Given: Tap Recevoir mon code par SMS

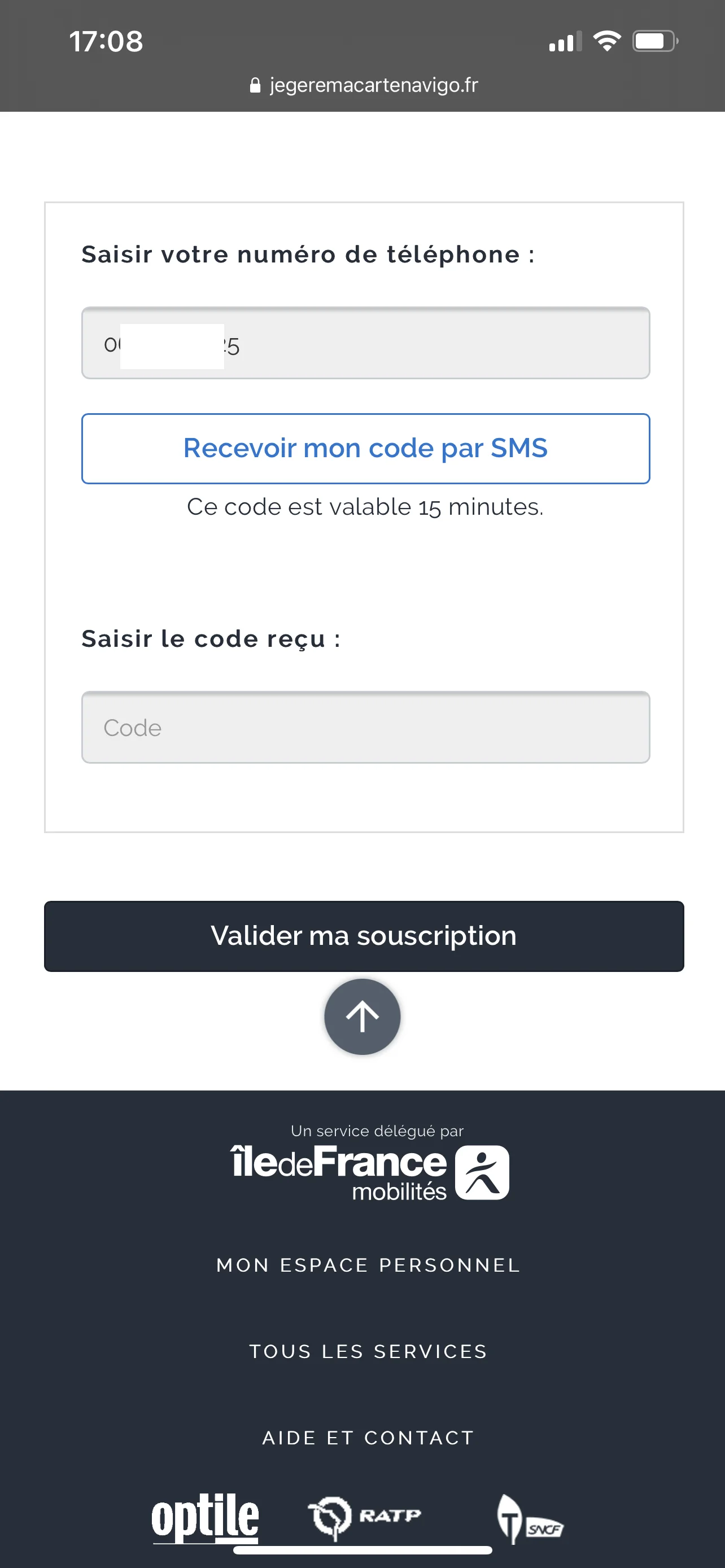Looking at the screenshot, I should pyautogui.click(x=365, y=449).
